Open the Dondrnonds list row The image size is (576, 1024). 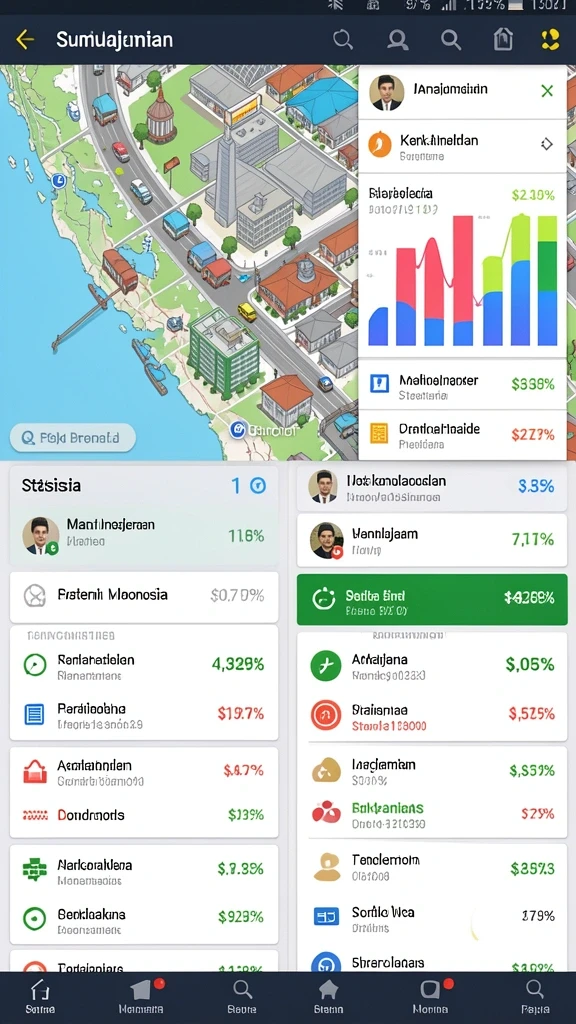pos(144,815)
